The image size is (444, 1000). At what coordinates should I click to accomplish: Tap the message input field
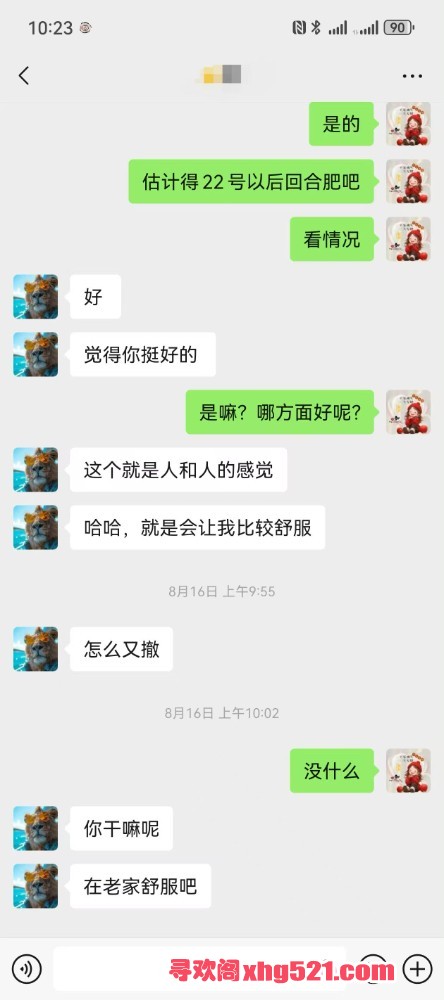click(x=200, y=969)
